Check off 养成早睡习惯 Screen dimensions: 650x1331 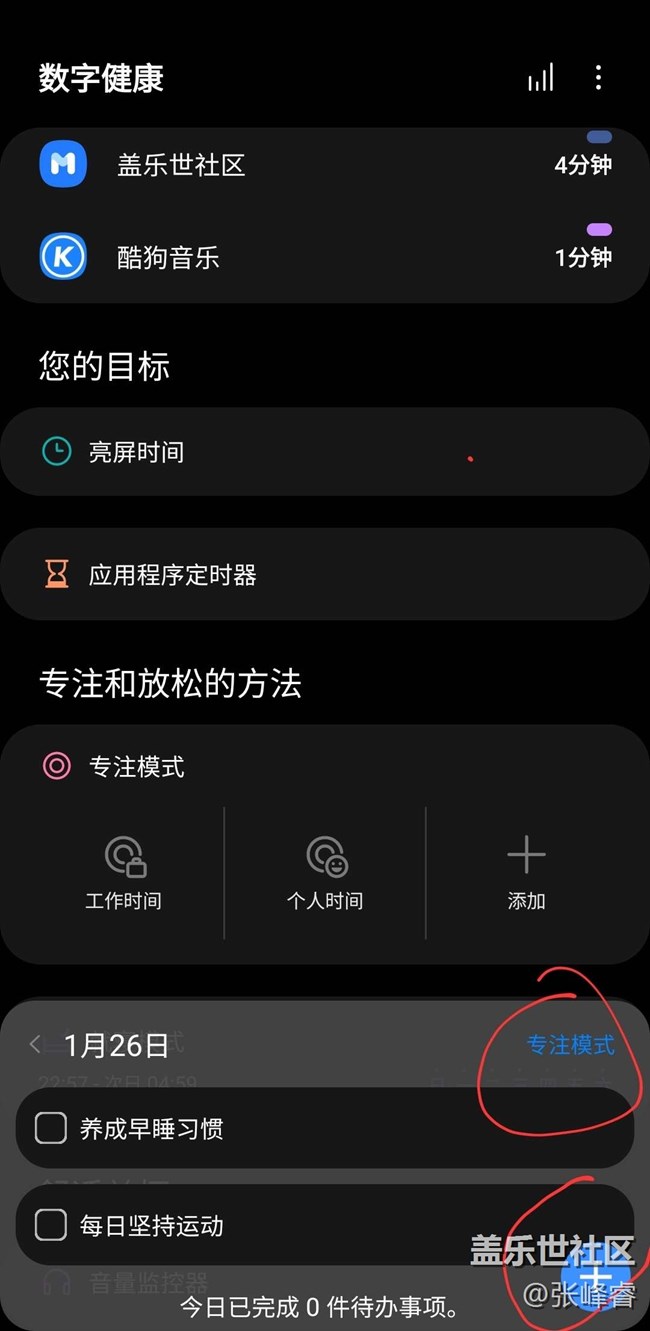click(51, 1128)
